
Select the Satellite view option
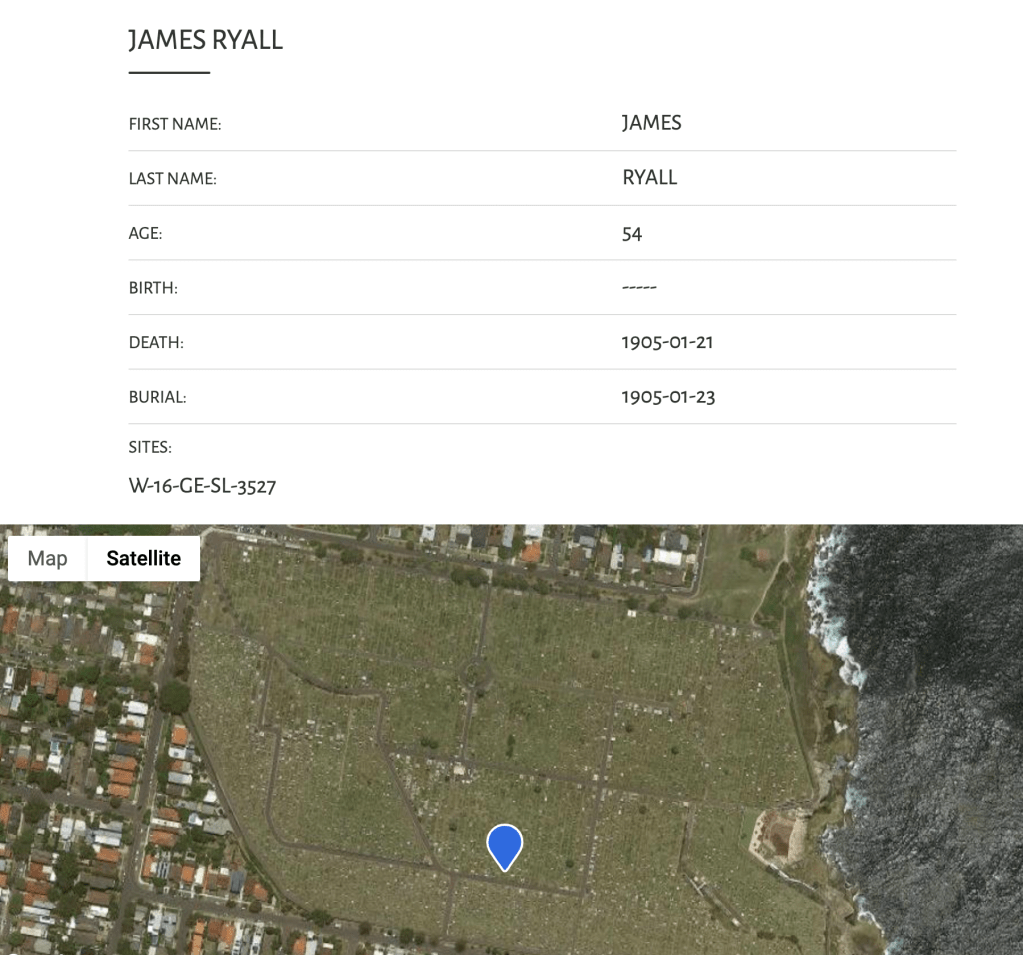point(144,558)
